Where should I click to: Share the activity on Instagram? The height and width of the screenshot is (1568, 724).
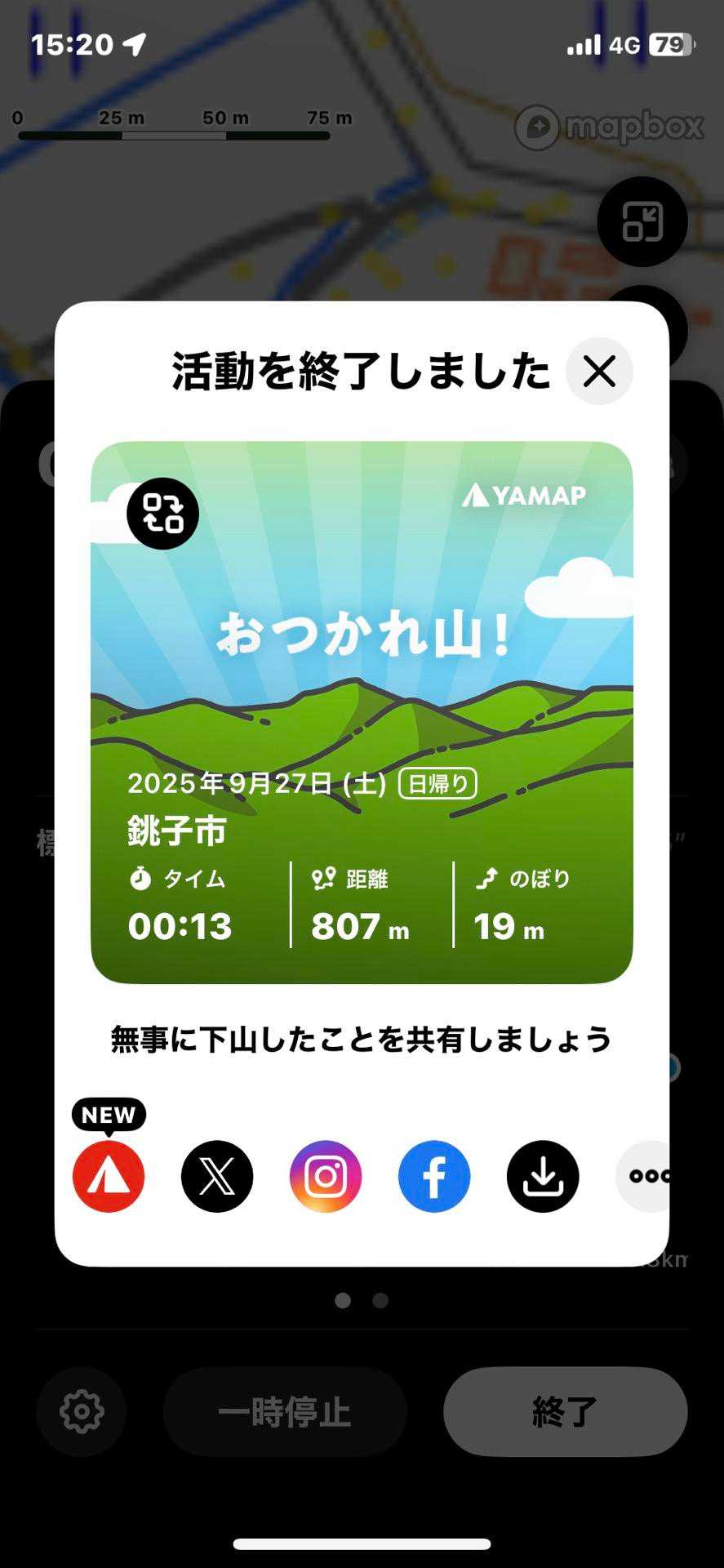click(326, 1176)
